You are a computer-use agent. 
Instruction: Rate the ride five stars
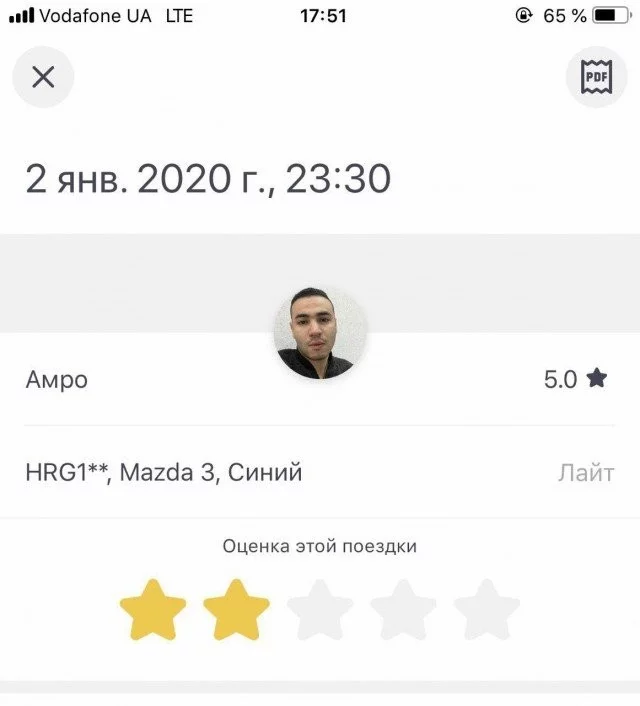pyautogui.click(x=486, y=609)
